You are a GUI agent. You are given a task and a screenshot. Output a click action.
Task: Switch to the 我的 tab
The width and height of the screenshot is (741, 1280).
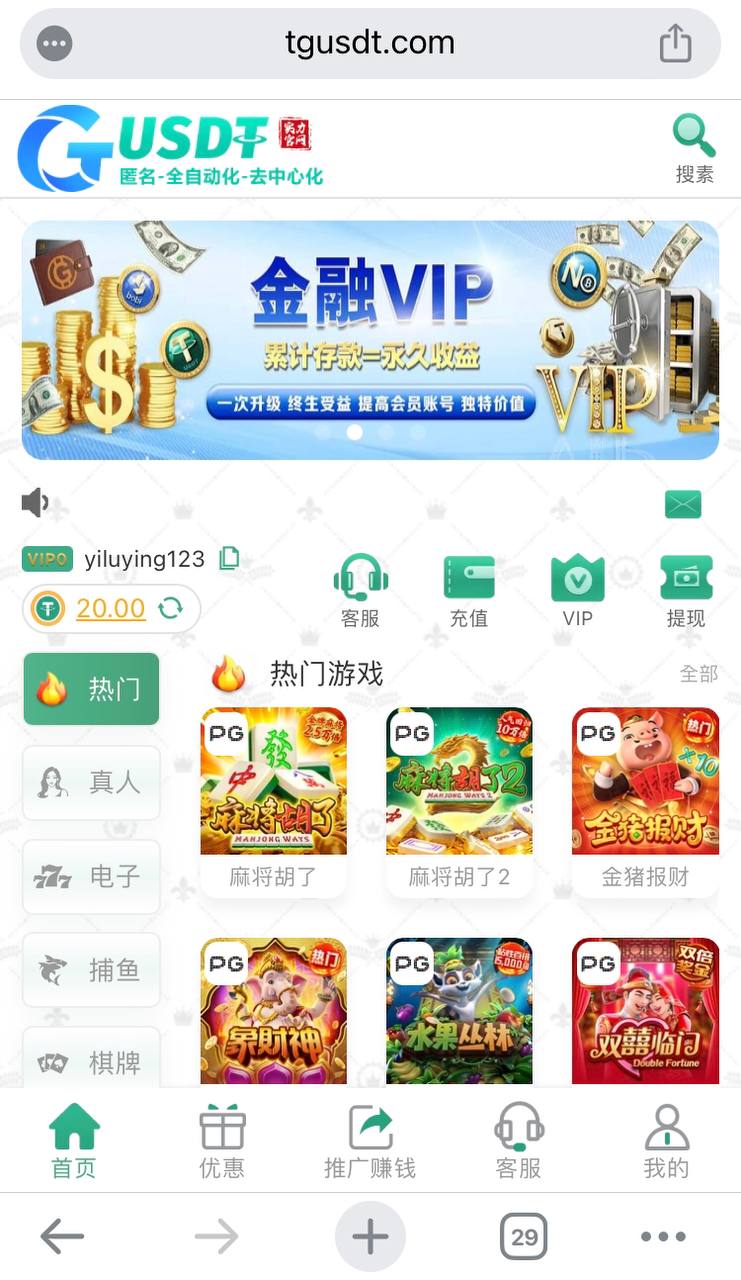click(666, 1141)
